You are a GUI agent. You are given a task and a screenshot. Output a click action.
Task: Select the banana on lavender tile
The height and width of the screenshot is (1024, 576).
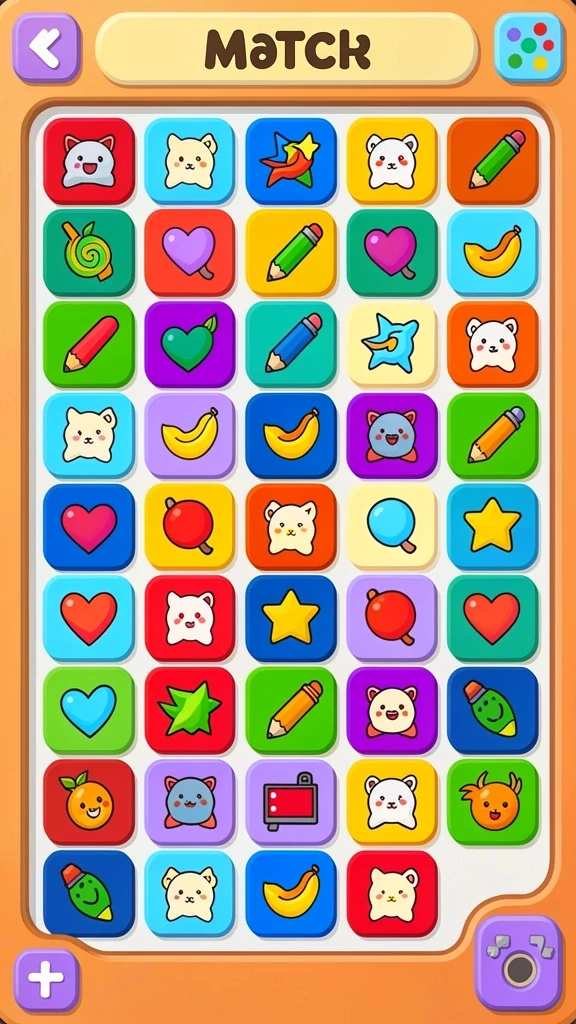pyautogui.click(x=189, y=436)
